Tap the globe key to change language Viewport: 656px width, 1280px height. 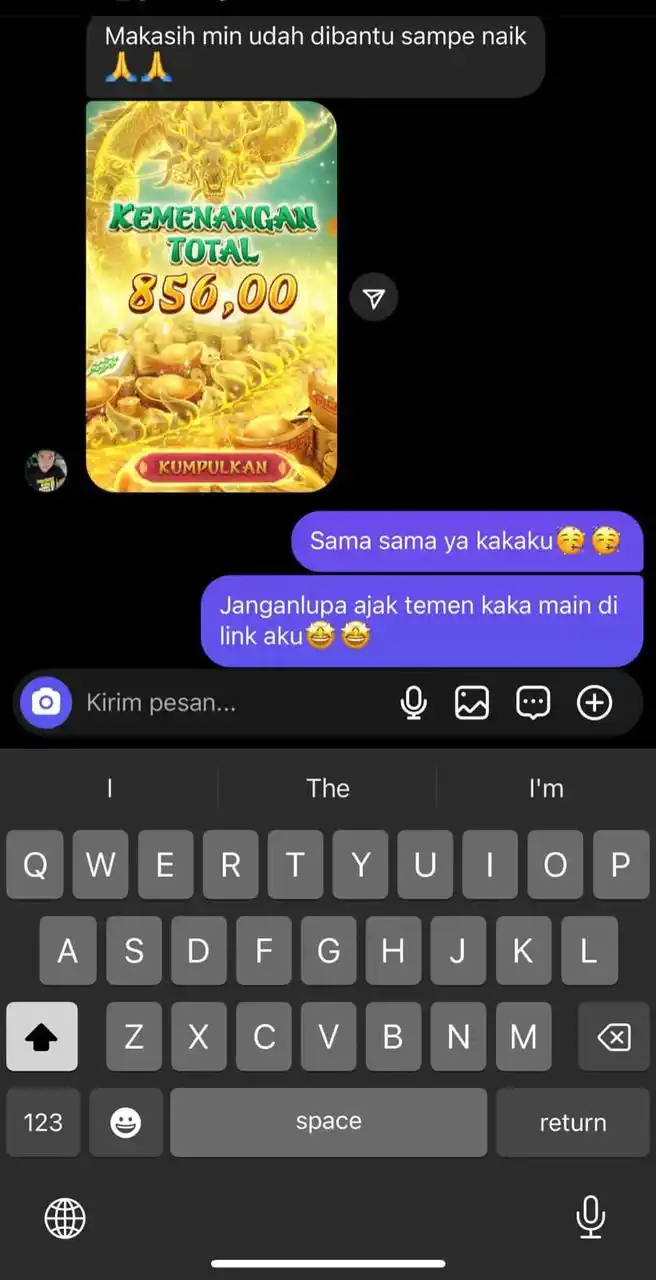point(65,1218)
